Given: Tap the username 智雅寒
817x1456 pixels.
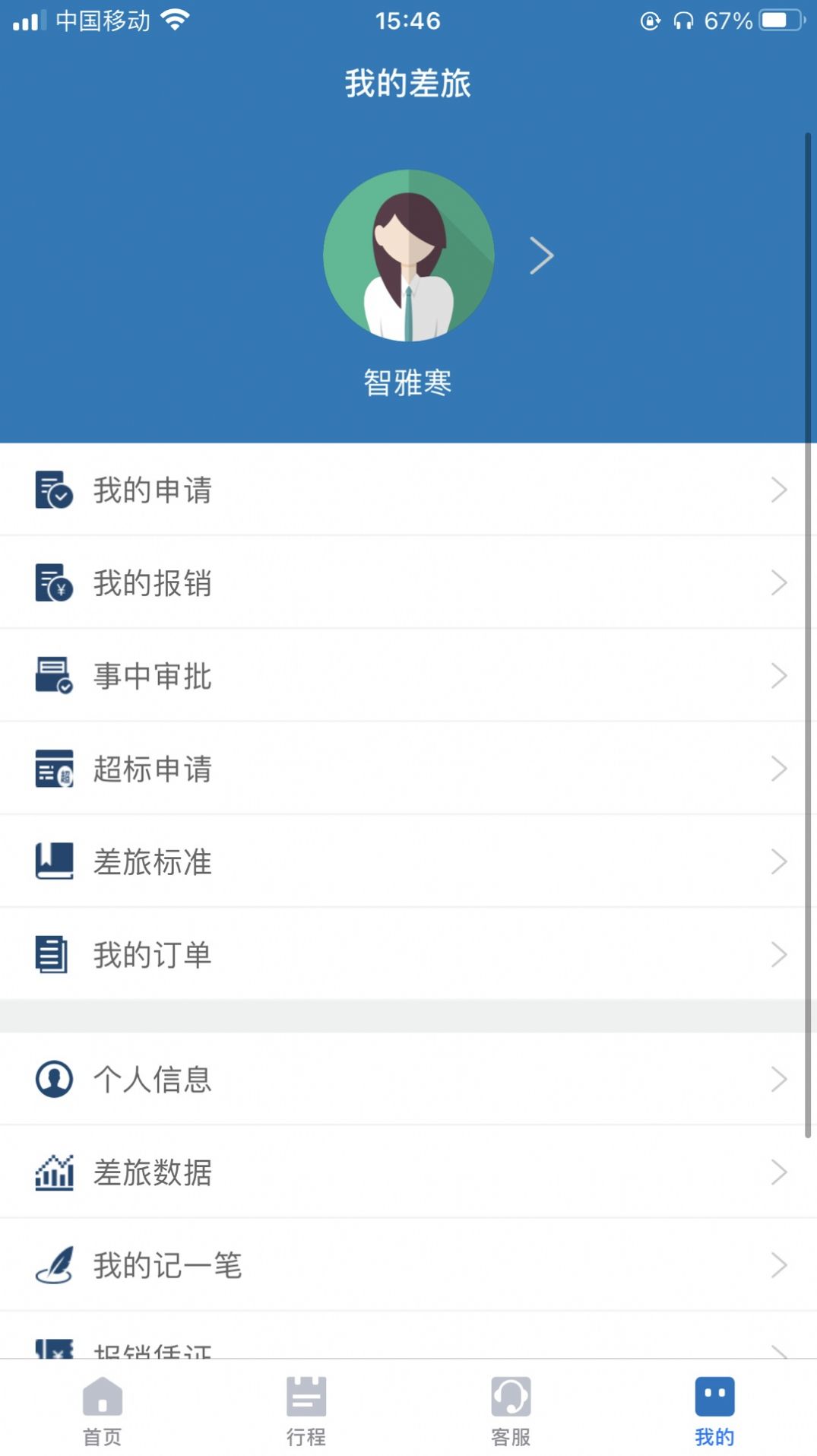Looking at the screenshot, I should pyautogui.click(x=408, y=384).
